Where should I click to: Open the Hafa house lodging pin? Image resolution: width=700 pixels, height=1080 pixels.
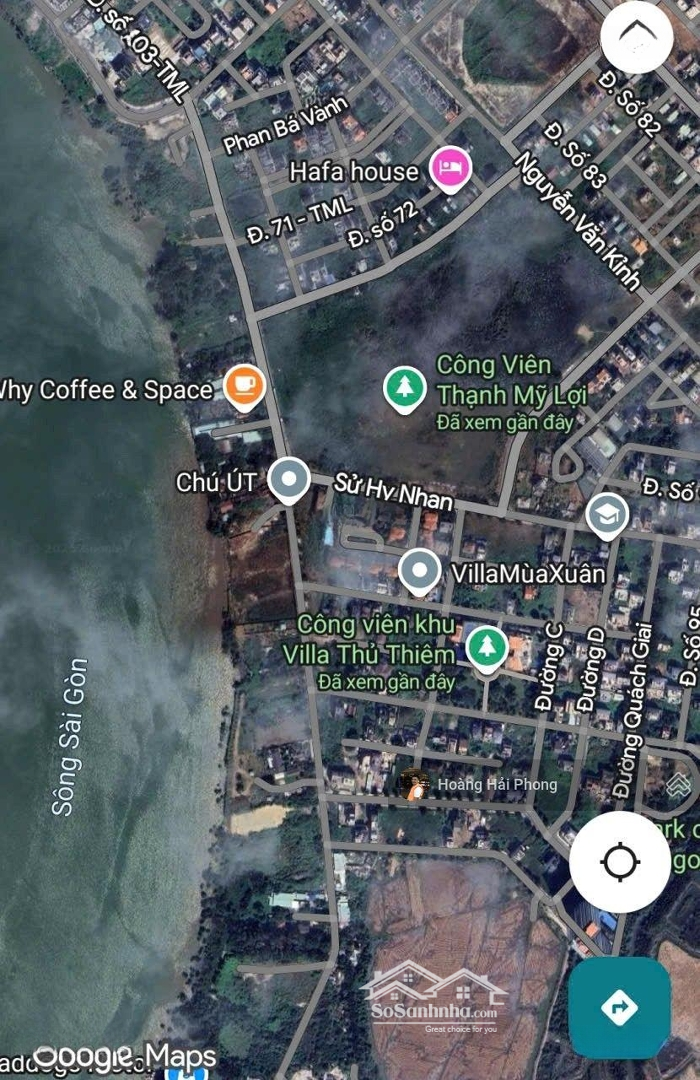[450, 168]
